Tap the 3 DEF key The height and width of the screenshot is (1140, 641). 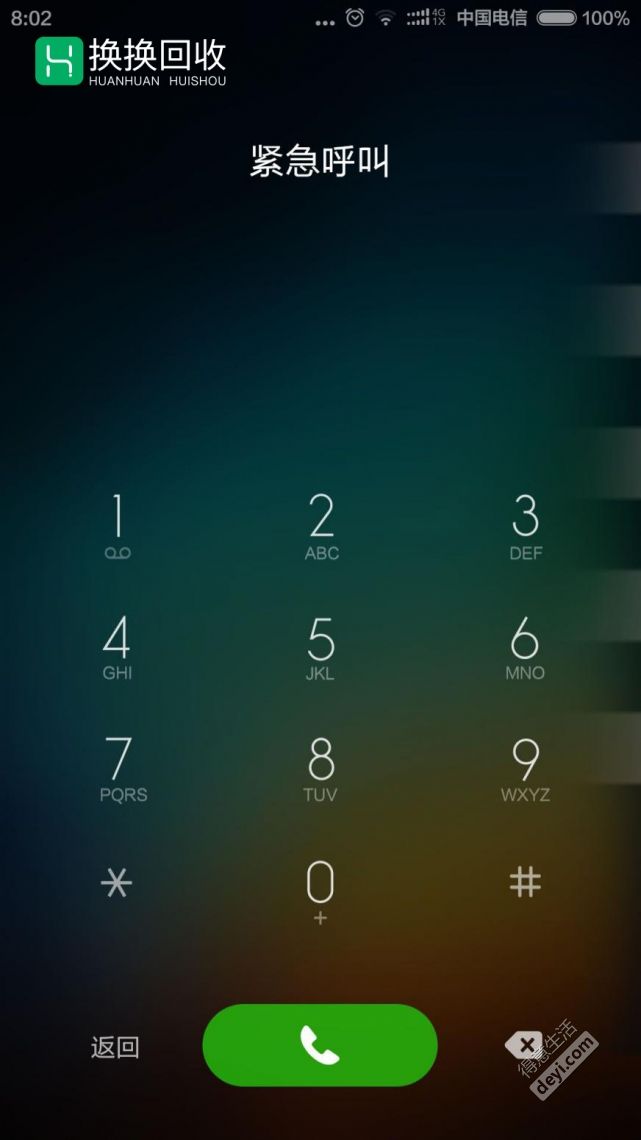(x=525, y=526)
